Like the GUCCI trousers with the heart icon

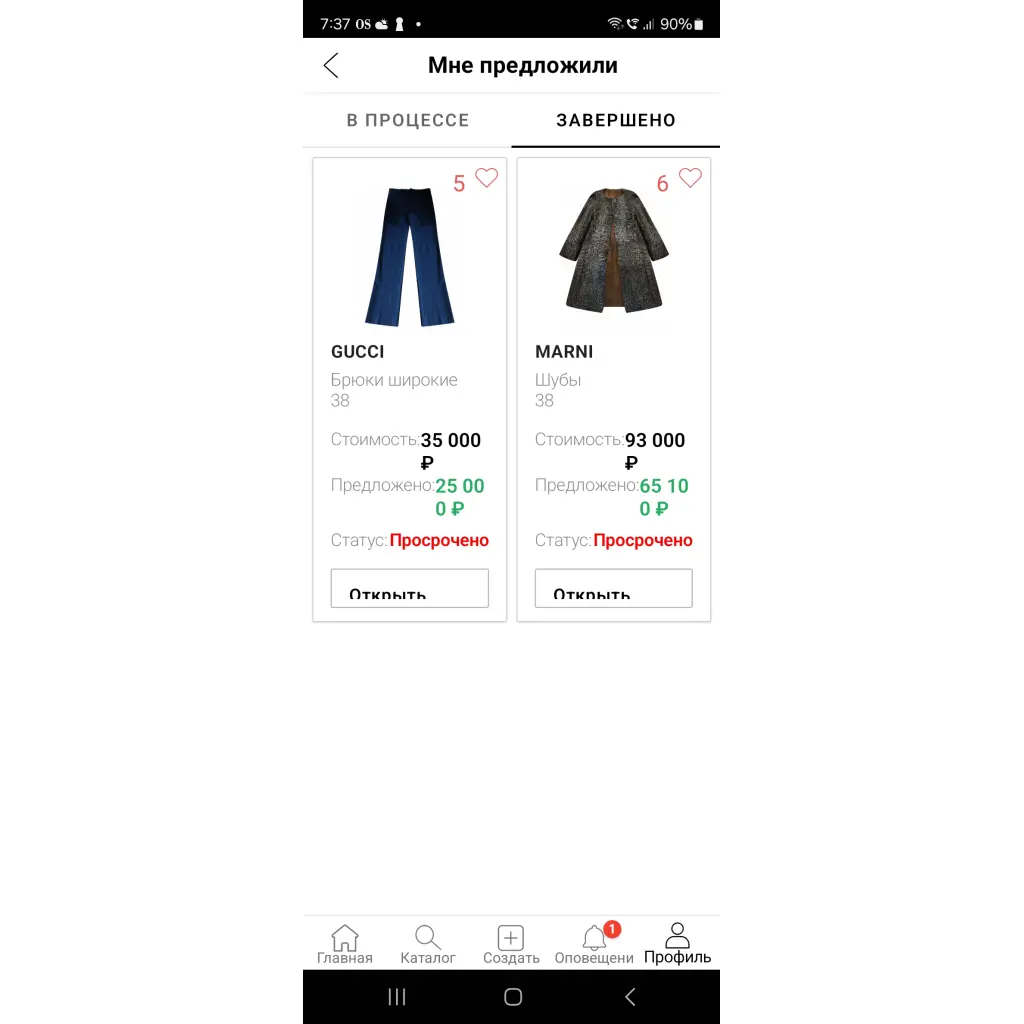coord(486,178)
